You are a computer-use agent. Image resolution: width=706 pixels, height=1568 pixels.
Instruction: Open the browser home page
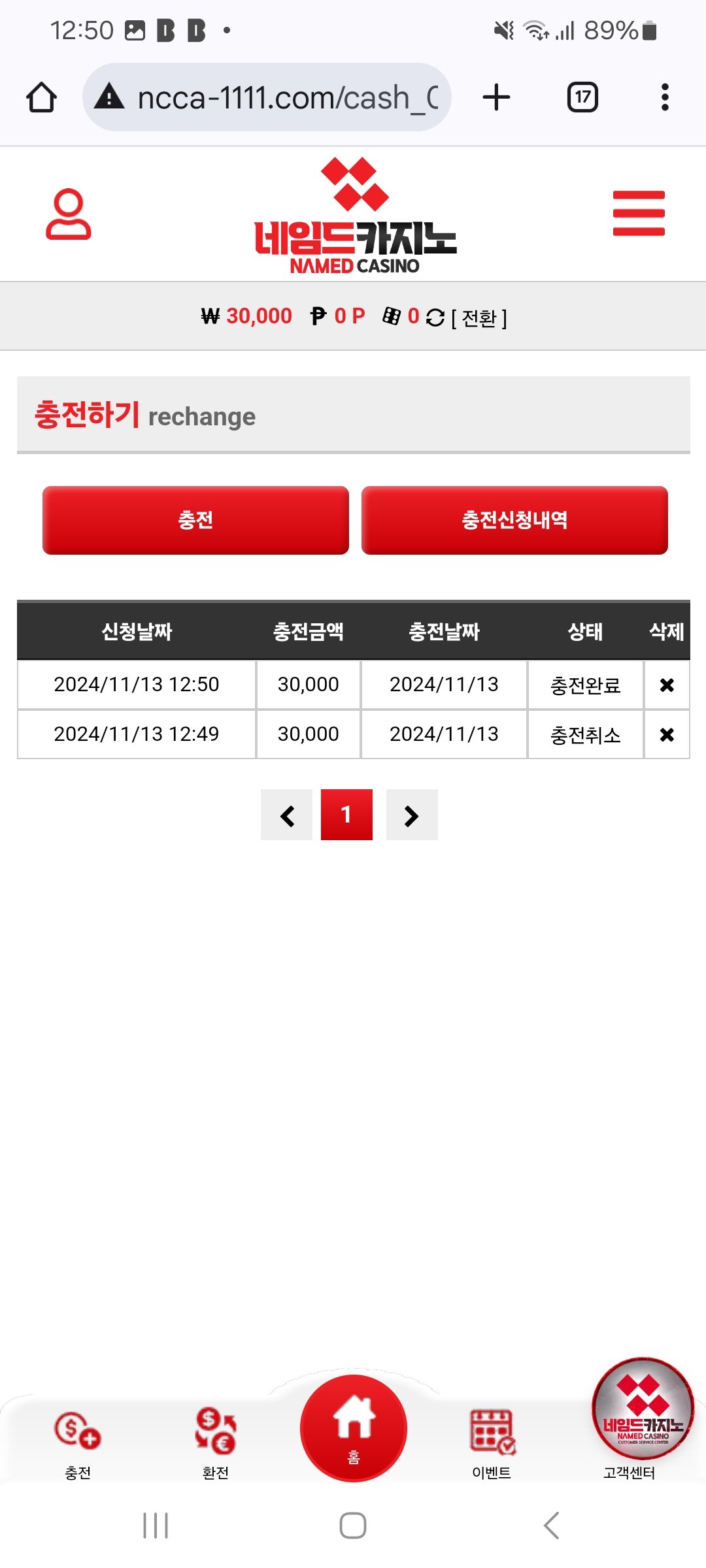tap(41, 98)
